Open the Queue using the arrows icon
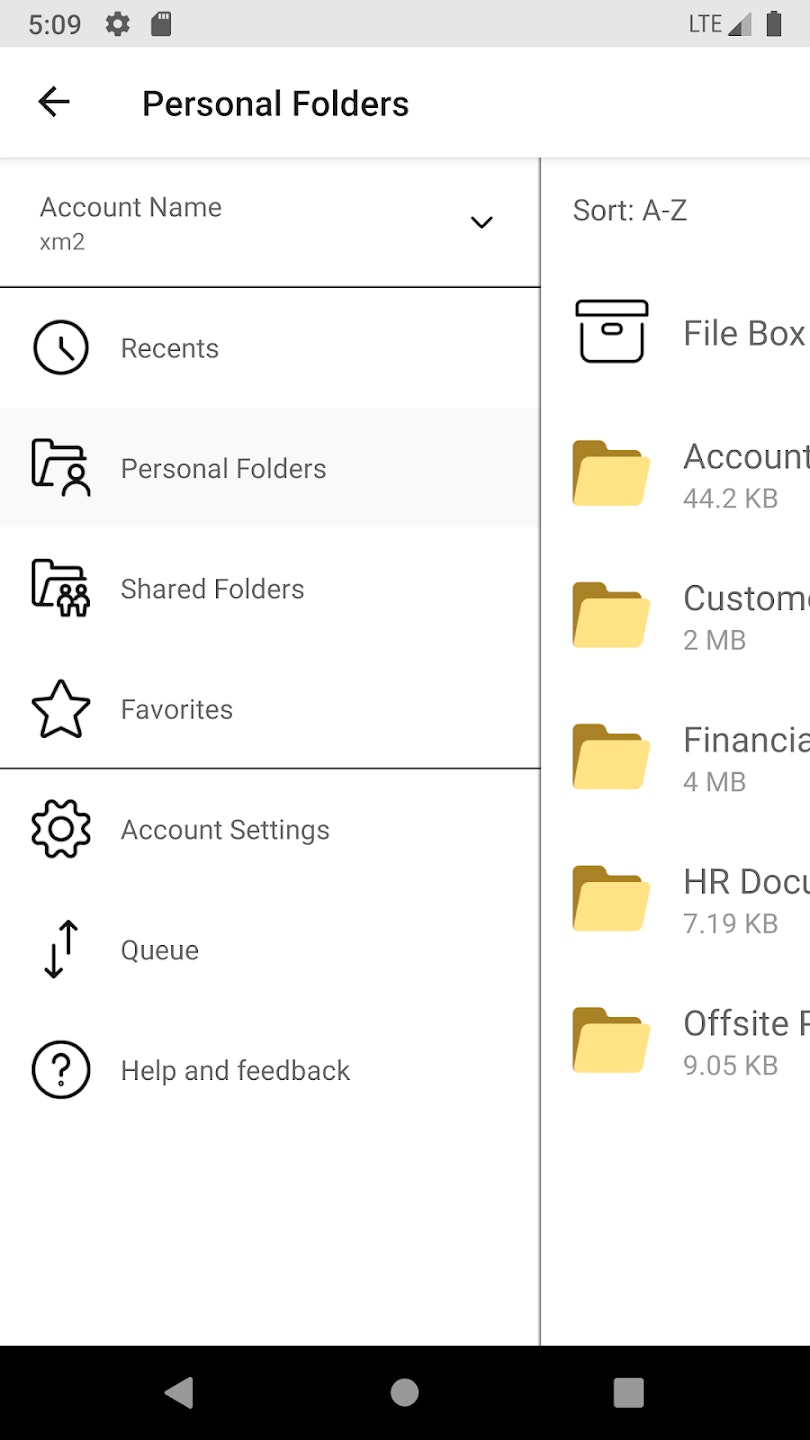The width and height of the screenshot is (810, 1440). click(61, 949)
